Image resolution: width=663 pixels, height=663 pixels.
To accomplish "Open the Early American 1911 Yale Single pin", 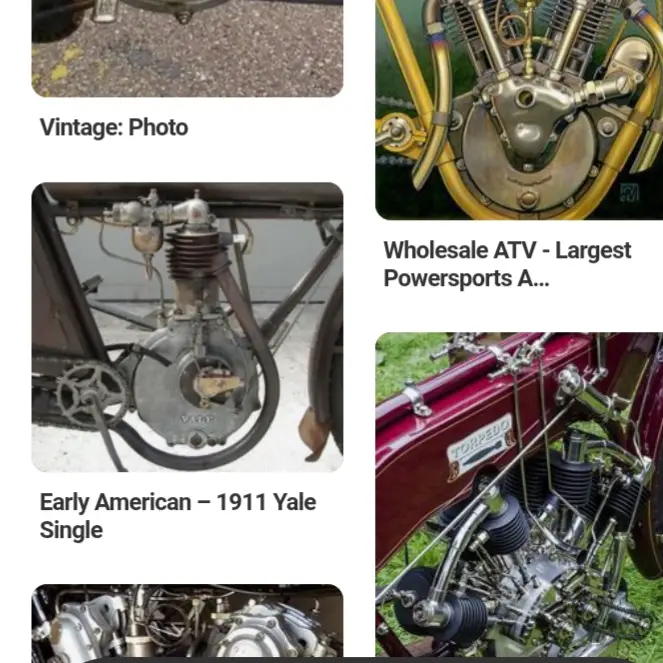I will coord(187,327).
